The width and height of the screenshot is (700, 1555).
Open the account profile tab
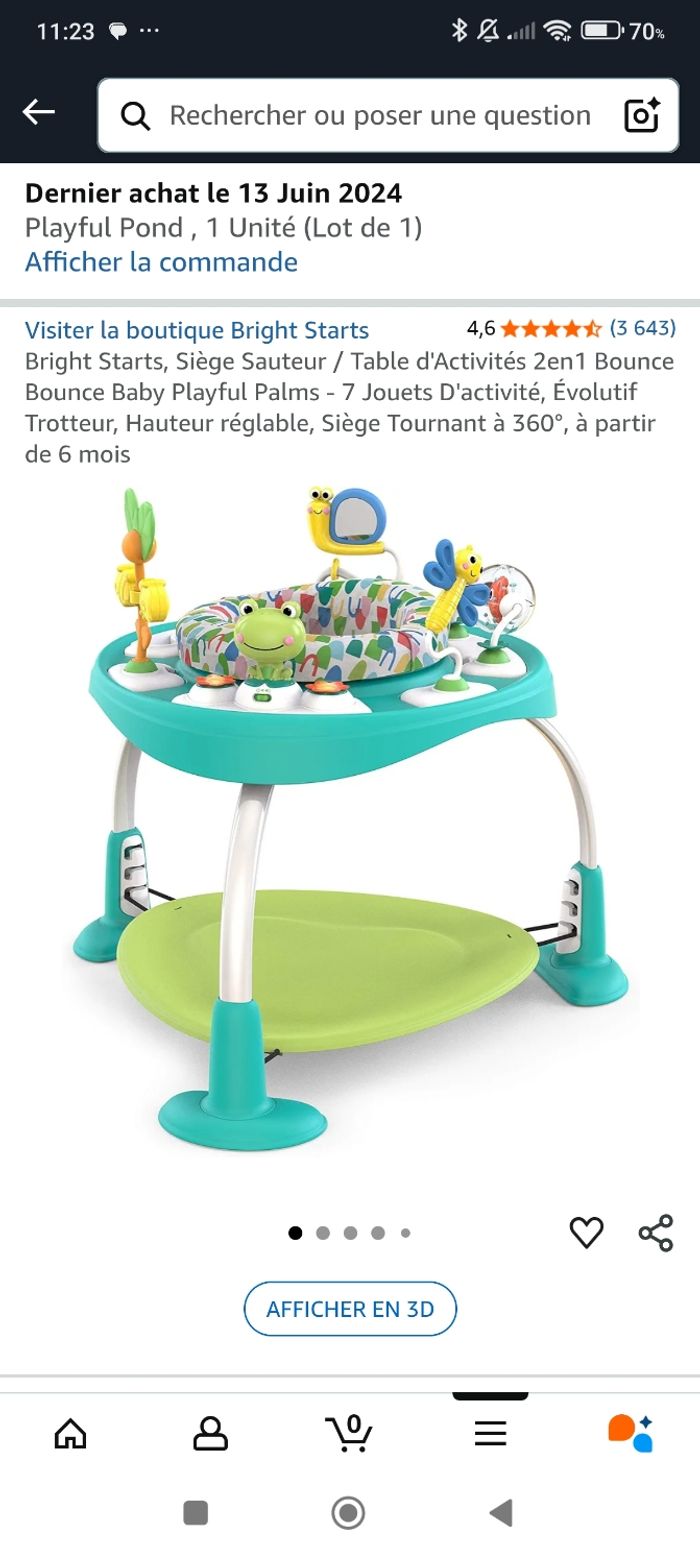[210, 1434]
